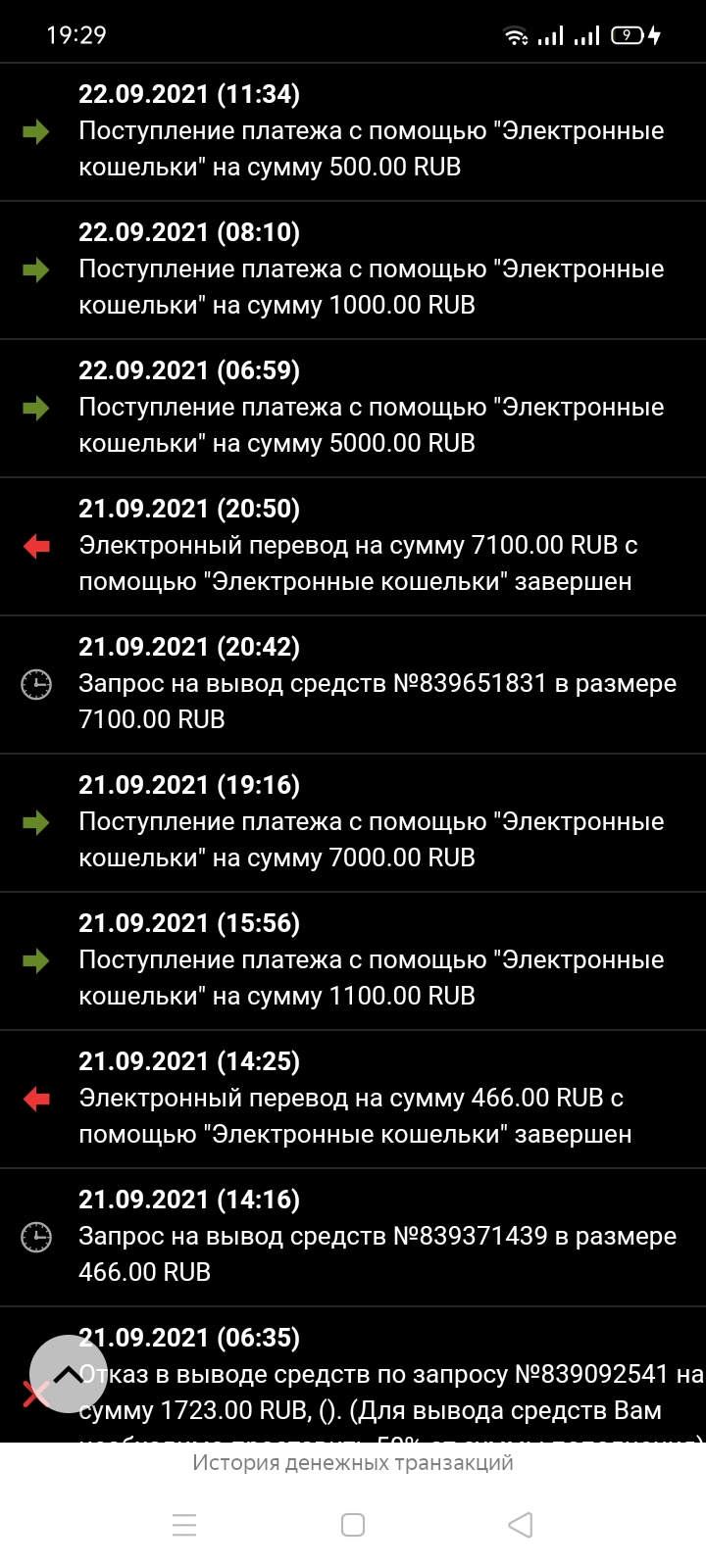The height and width of the screenshot is (1568, 706).
Task: Go back with the system back button
Action: tap(521, 1525)
